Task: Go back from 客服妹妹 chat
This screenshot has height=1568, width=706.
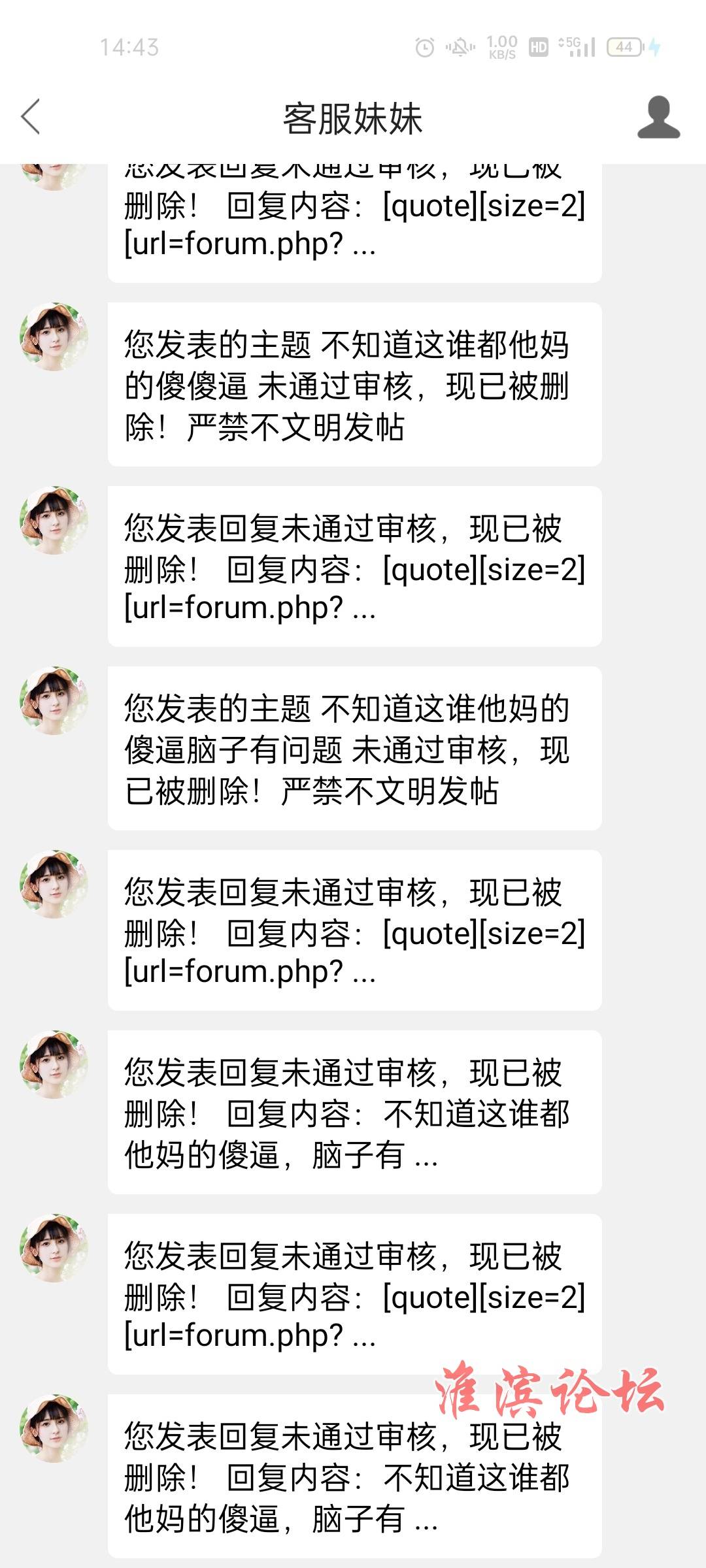Action: tap(31, 117)
